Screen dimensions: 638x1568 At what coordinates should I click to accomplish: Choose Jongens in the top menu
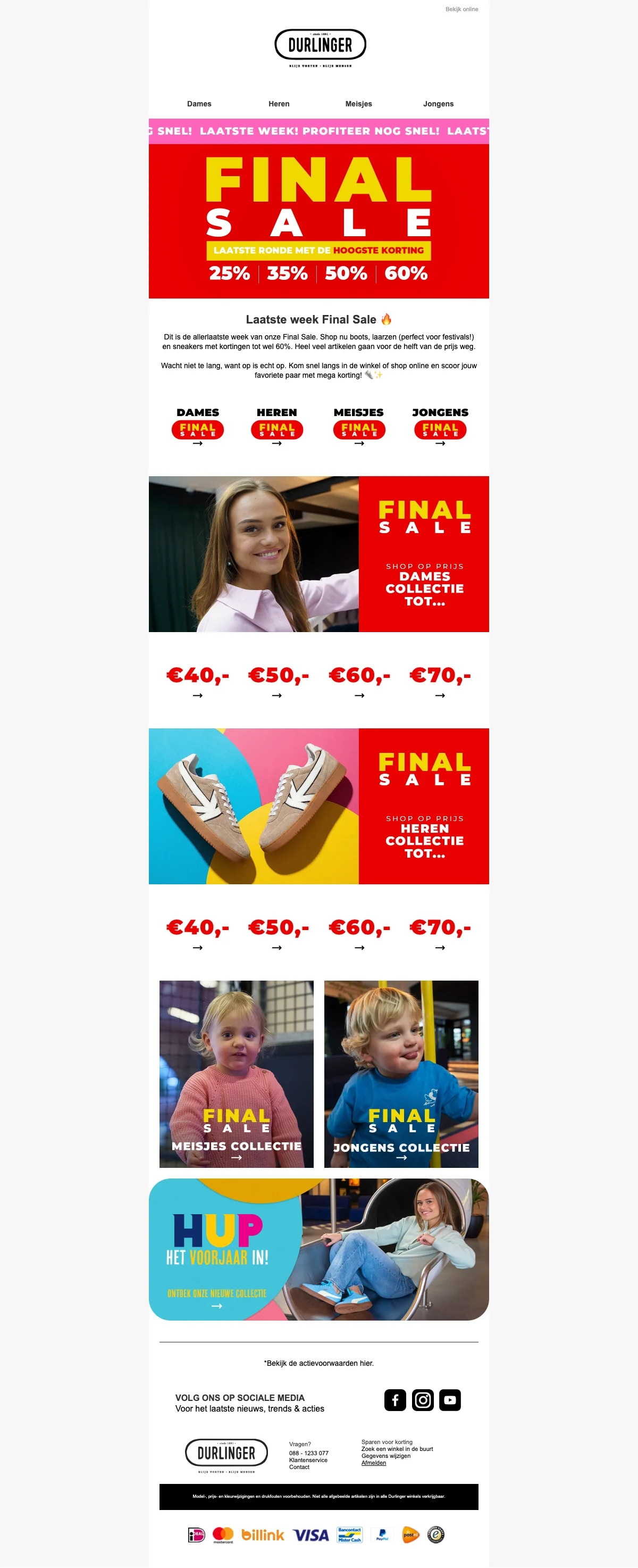438,104
